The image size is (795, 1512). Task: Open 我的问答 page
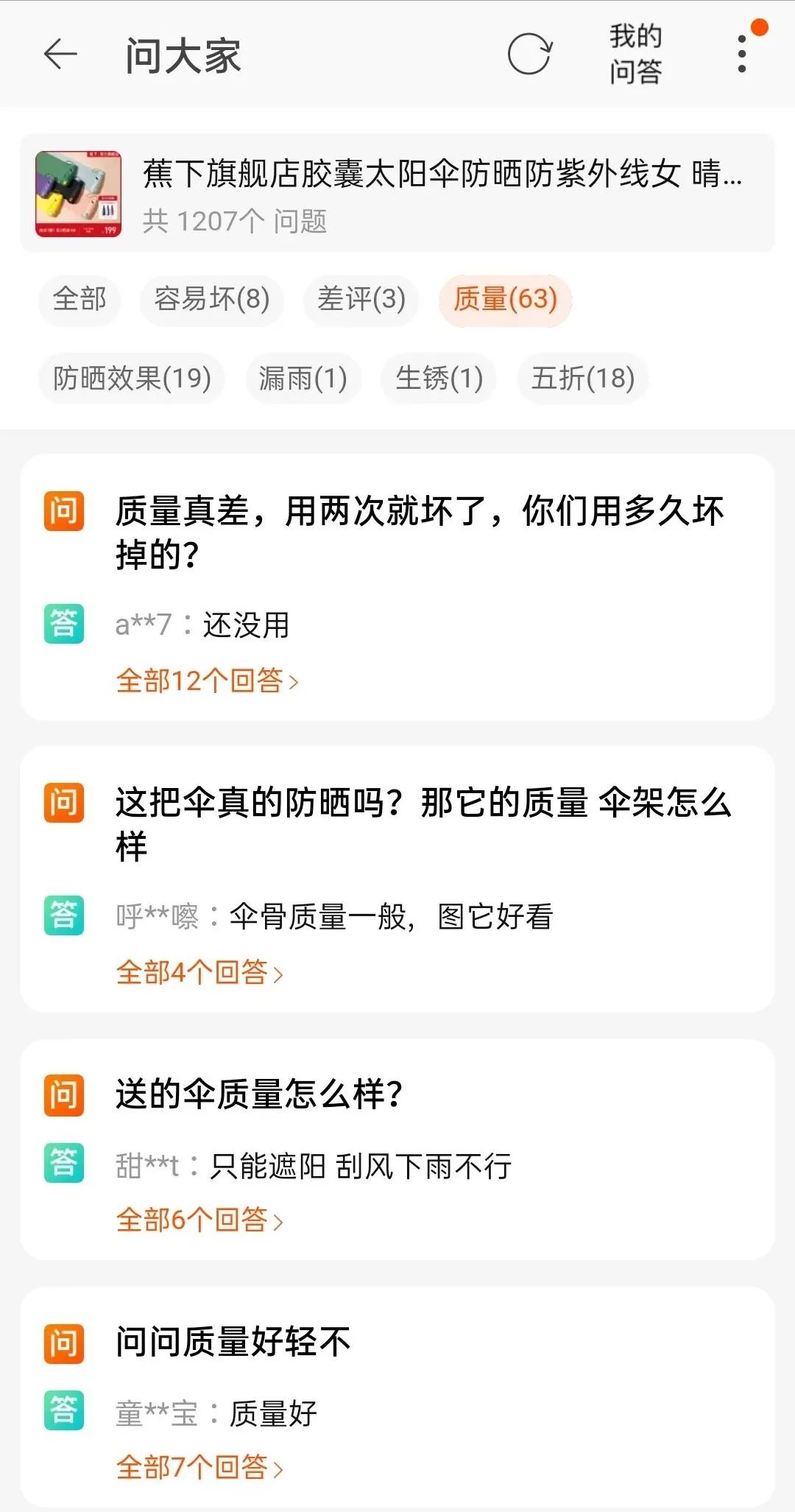click(635, 54)
